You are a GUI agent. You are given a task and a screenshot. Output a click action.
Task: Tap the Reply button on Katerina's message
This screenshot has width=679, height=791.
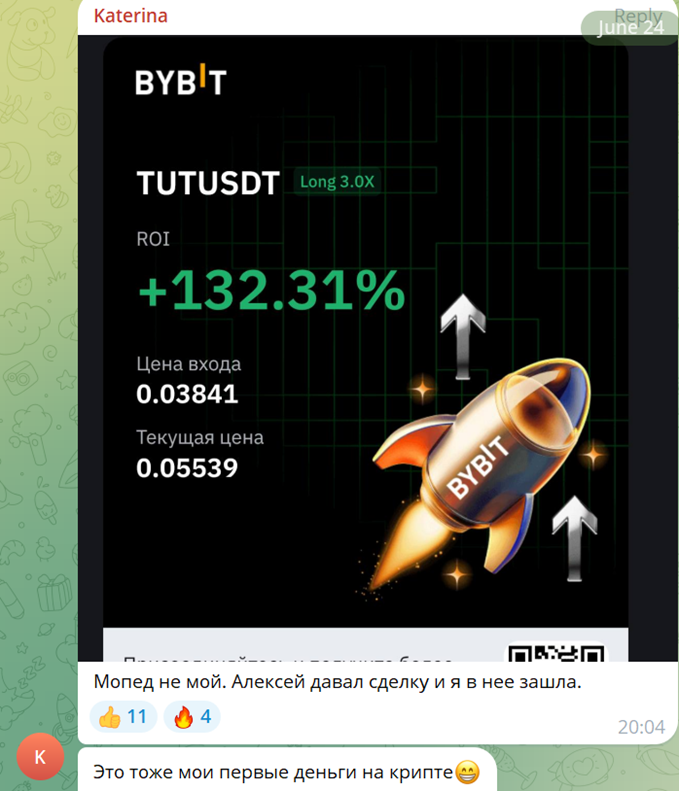[x=638, y=16]
